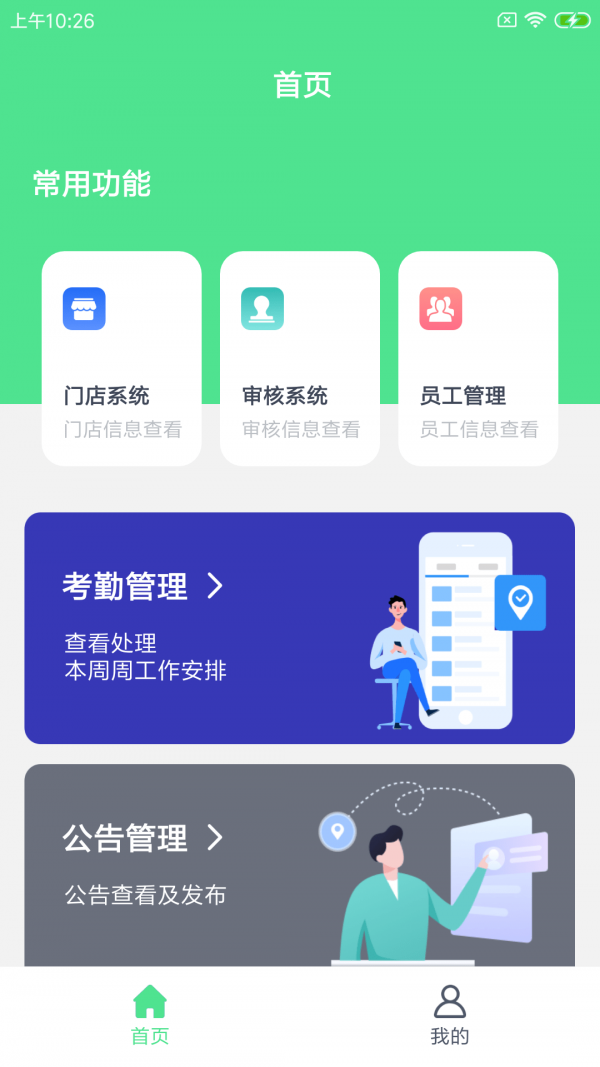The height and width of the screenshot is (1067, 600).
Task: Switch to the 我的 tab
Action: tap(449, 1015)
